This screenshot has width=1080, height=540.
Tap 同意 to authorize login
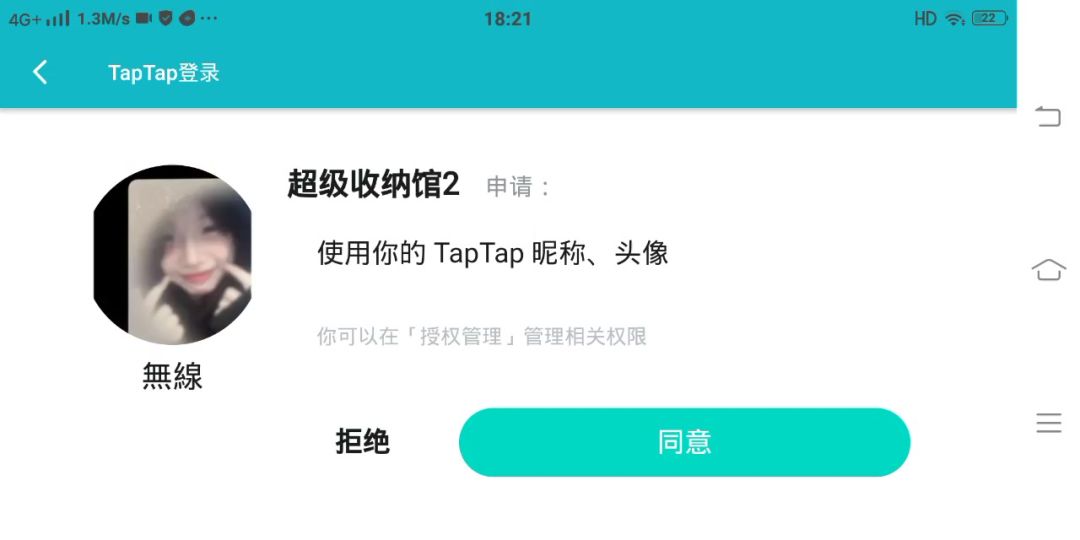pos(684,442)
